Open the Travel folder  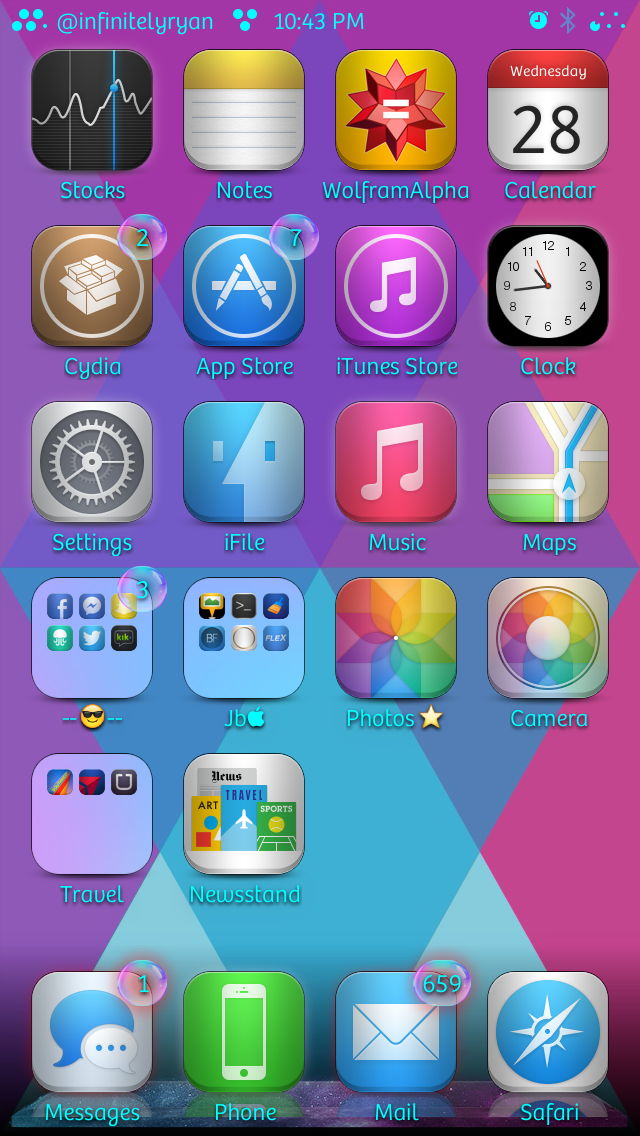[x=92, y=814]
